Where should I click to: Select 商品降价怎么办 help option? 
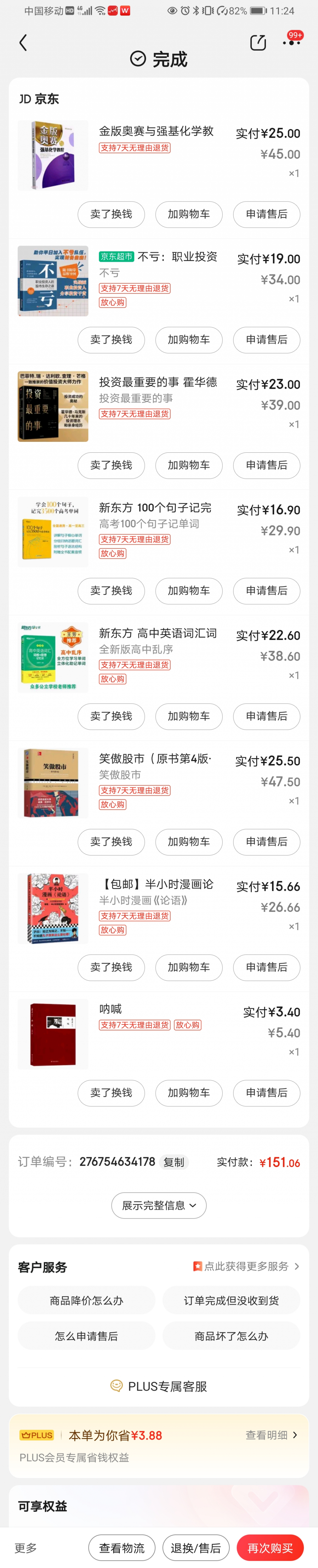click(x=86, y=1301)
